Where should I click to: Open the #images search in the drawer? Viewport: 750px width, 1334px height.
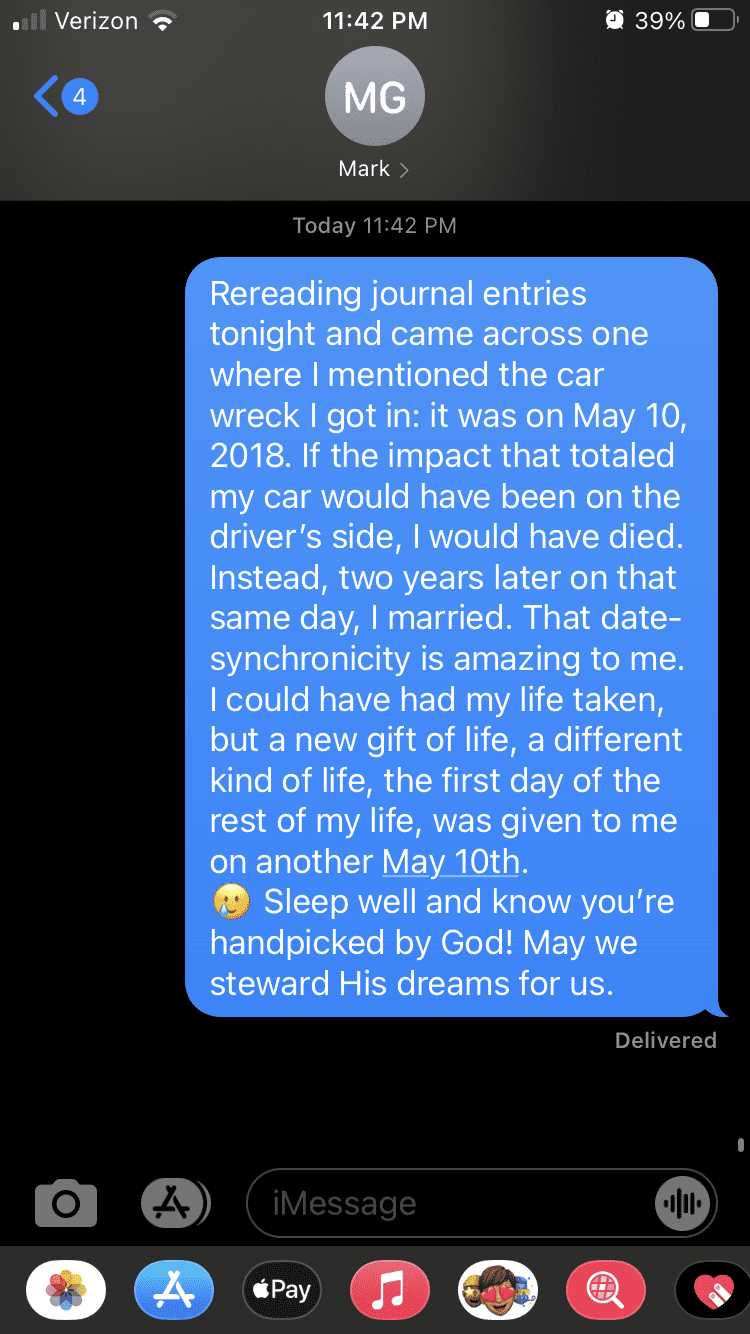click(x=606, y=1290)
